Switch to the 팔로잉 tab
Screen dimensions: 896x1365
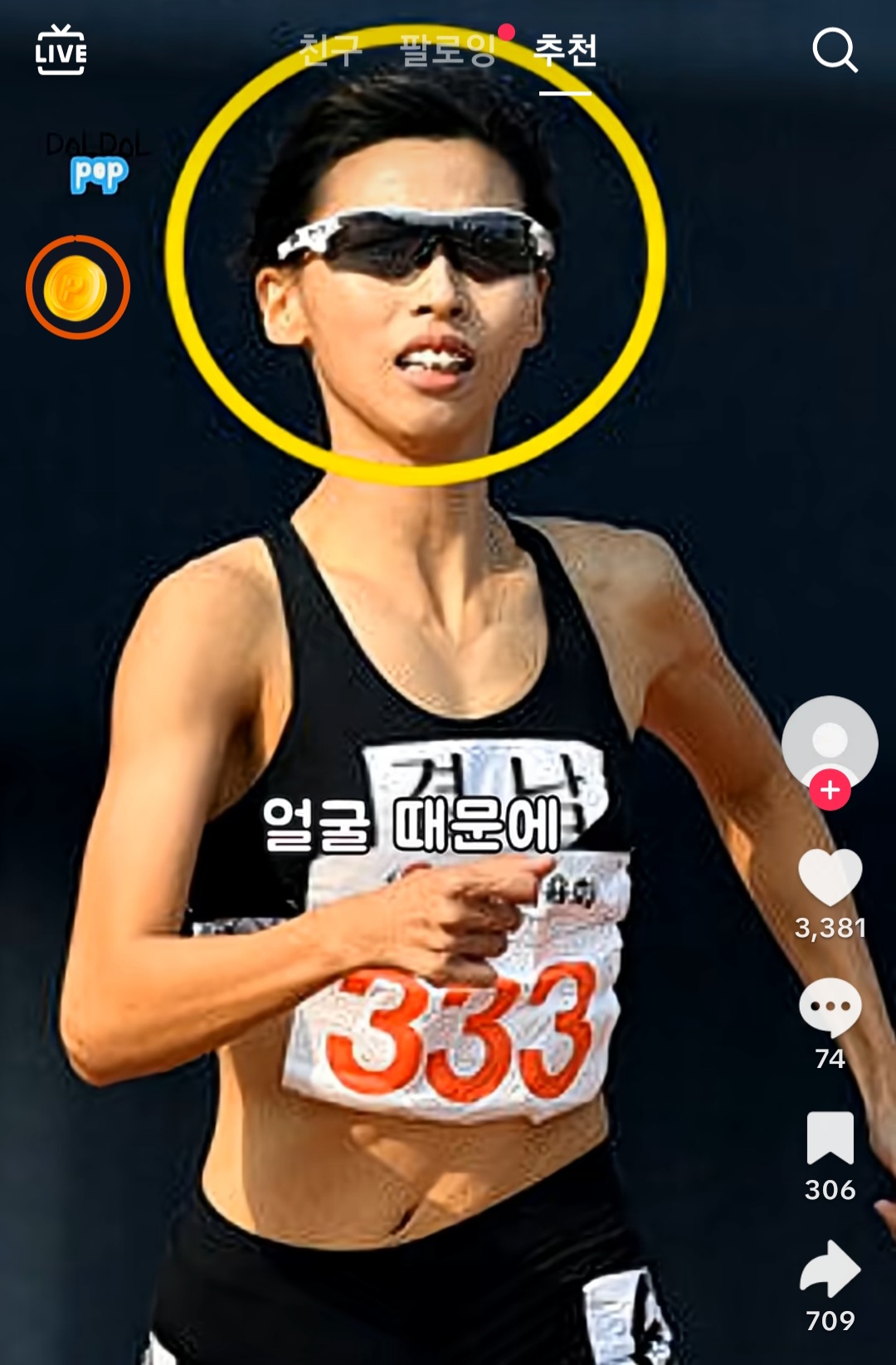pos(447,50)
